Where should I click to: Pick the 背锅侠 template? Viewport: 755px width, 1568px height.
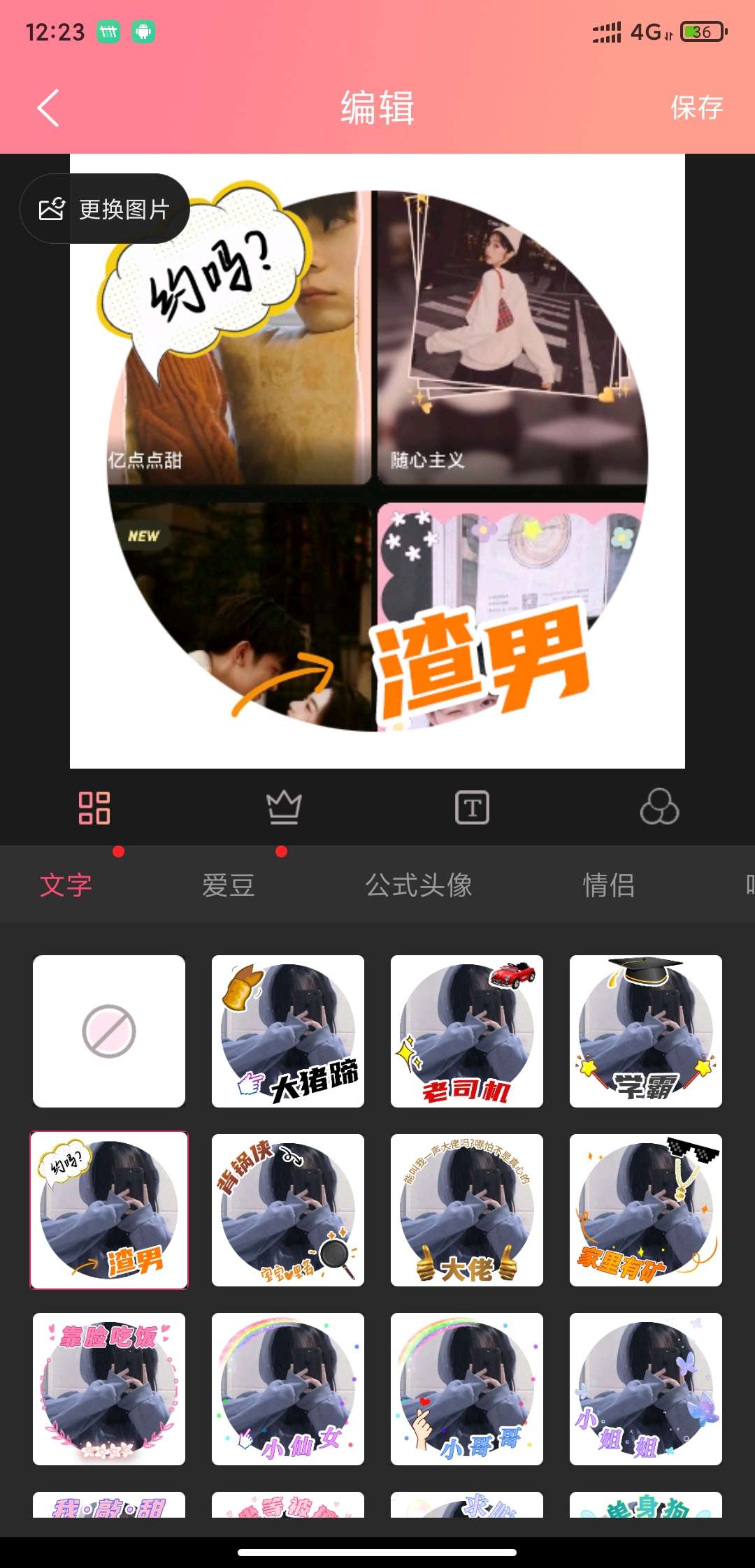click(288, 1210)
